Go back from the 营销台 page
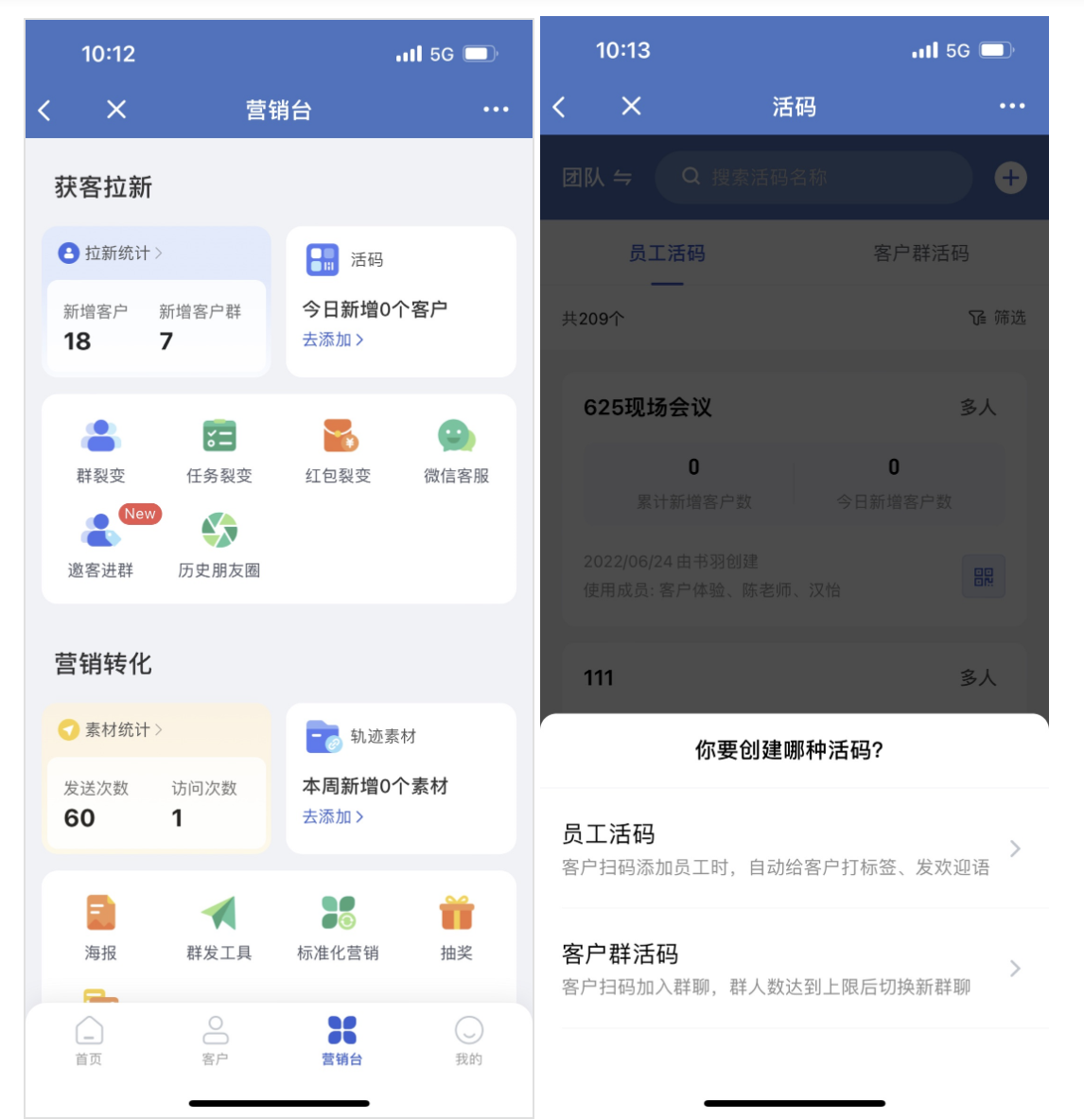1084x1120 pixels. 44,110
